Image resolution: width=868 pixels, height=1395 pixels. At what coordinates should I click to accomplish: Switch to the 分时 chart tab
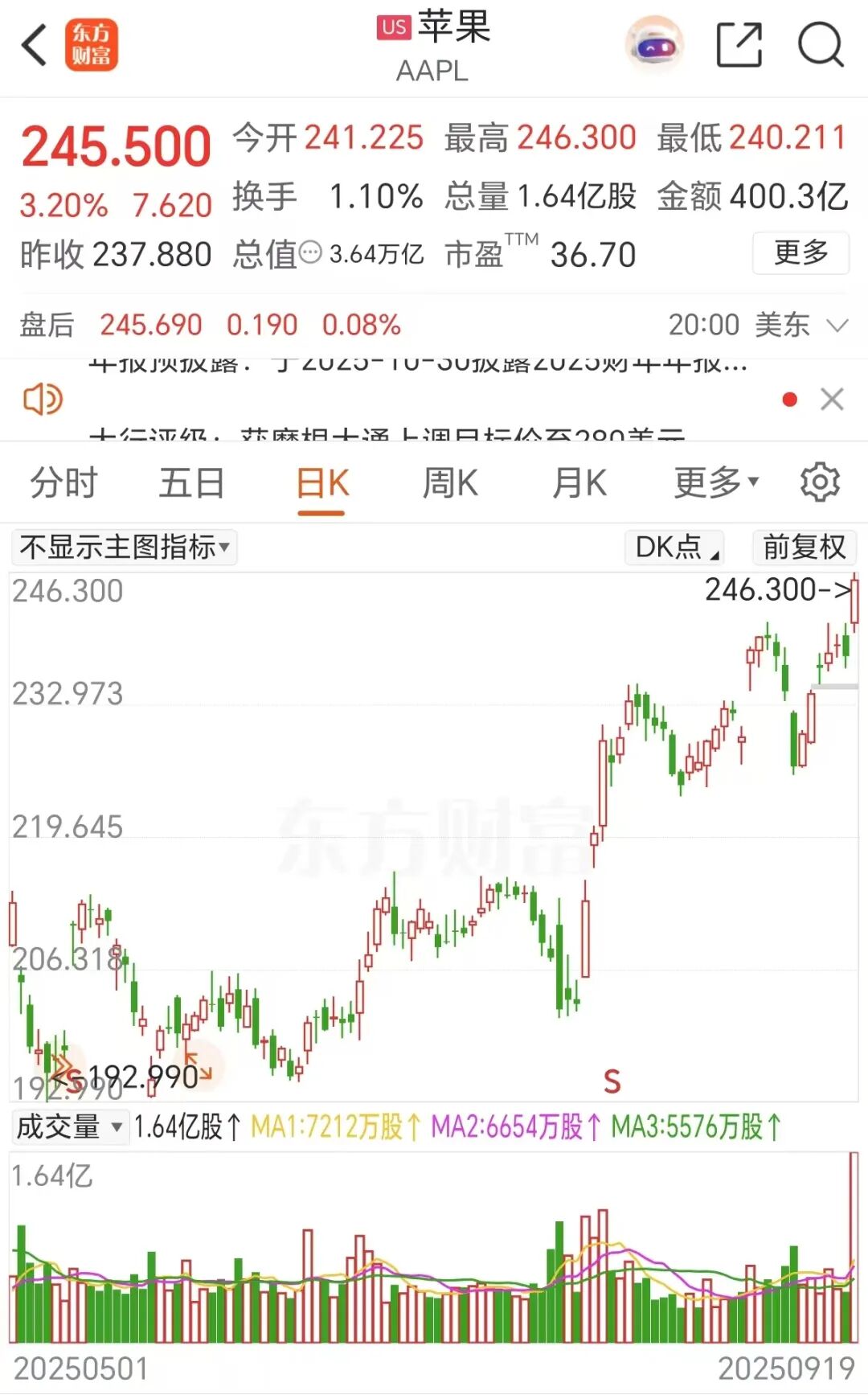(64, 483)
